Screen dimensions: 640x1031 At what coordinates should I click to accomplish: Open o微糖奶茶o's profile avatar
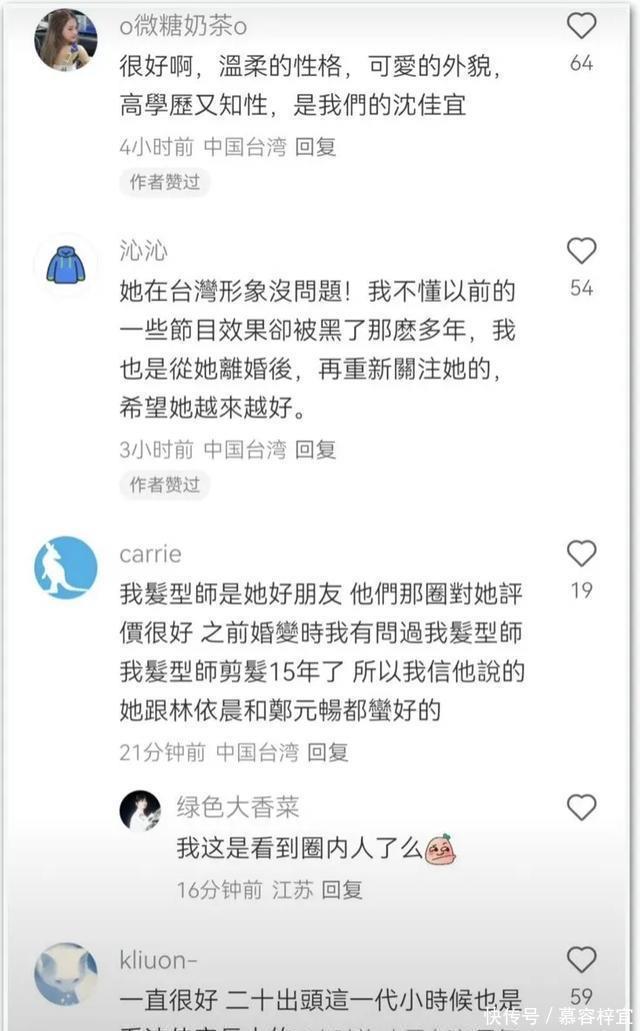[x=66, y=40]
